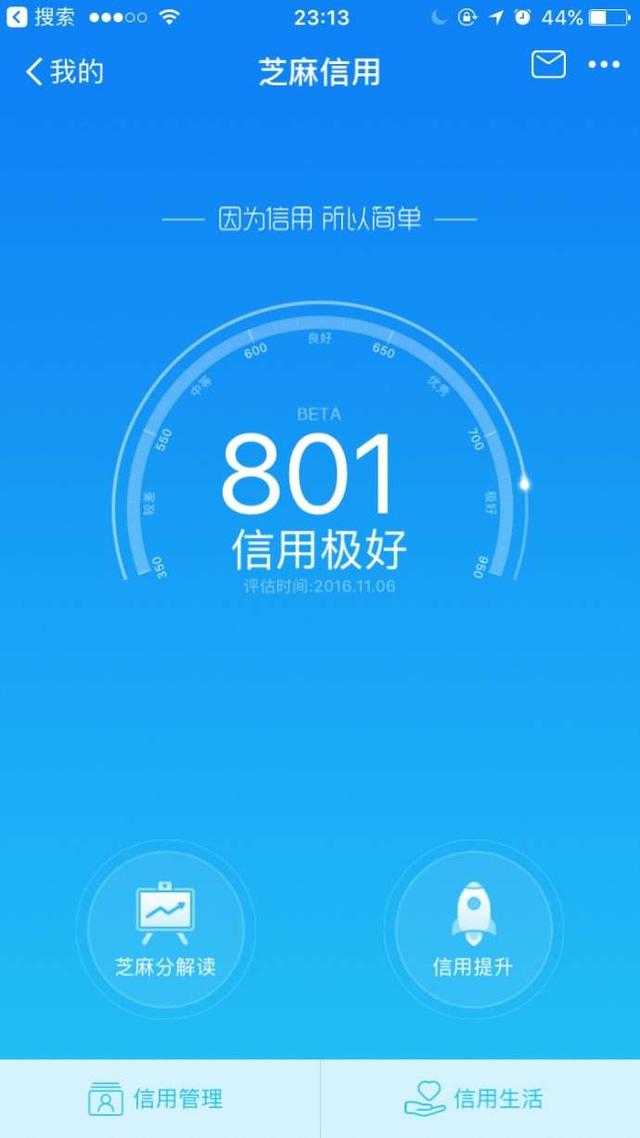Return to 搜索 app via status bar
Image resolution: width=640 pixels, height=1138 pixels.
42,17
